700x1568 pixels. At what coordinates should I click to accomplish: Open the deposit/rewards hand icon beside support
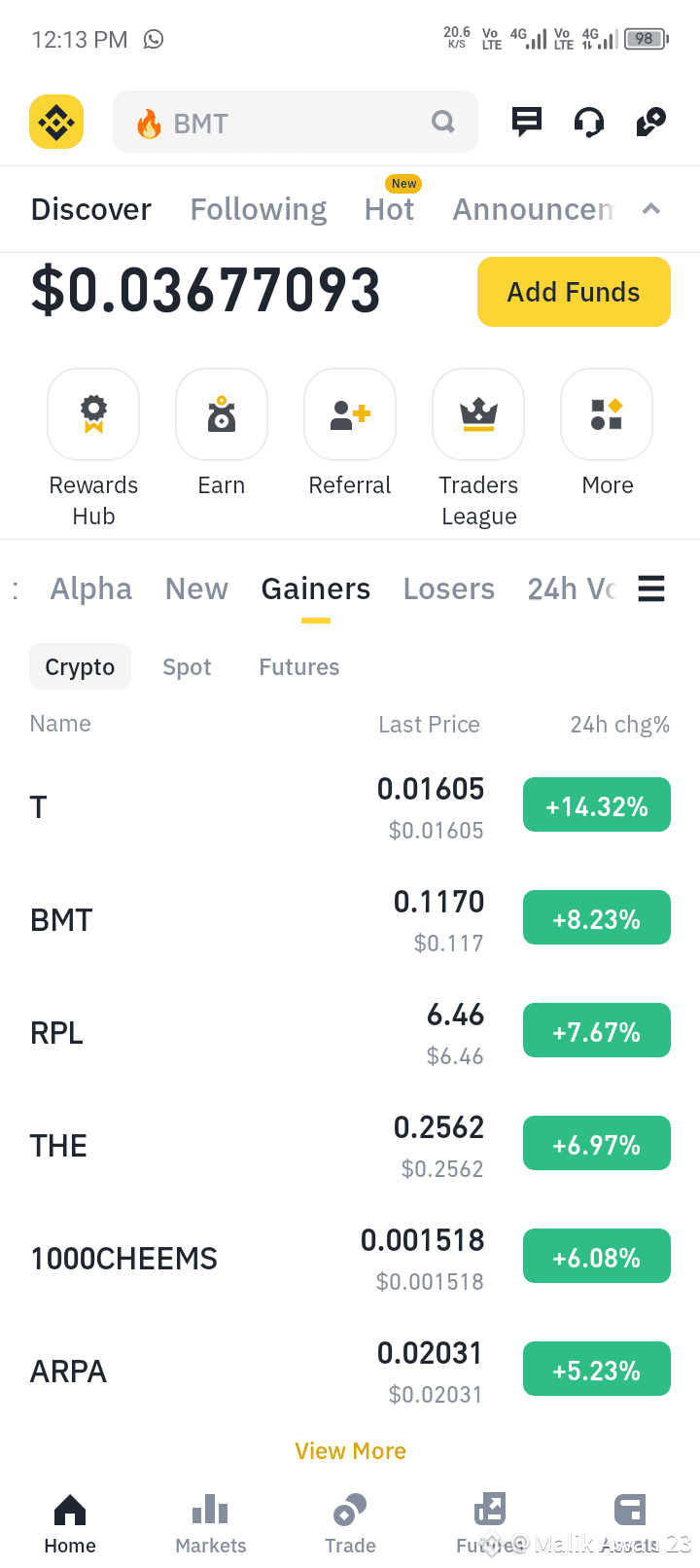coord(650,121)
